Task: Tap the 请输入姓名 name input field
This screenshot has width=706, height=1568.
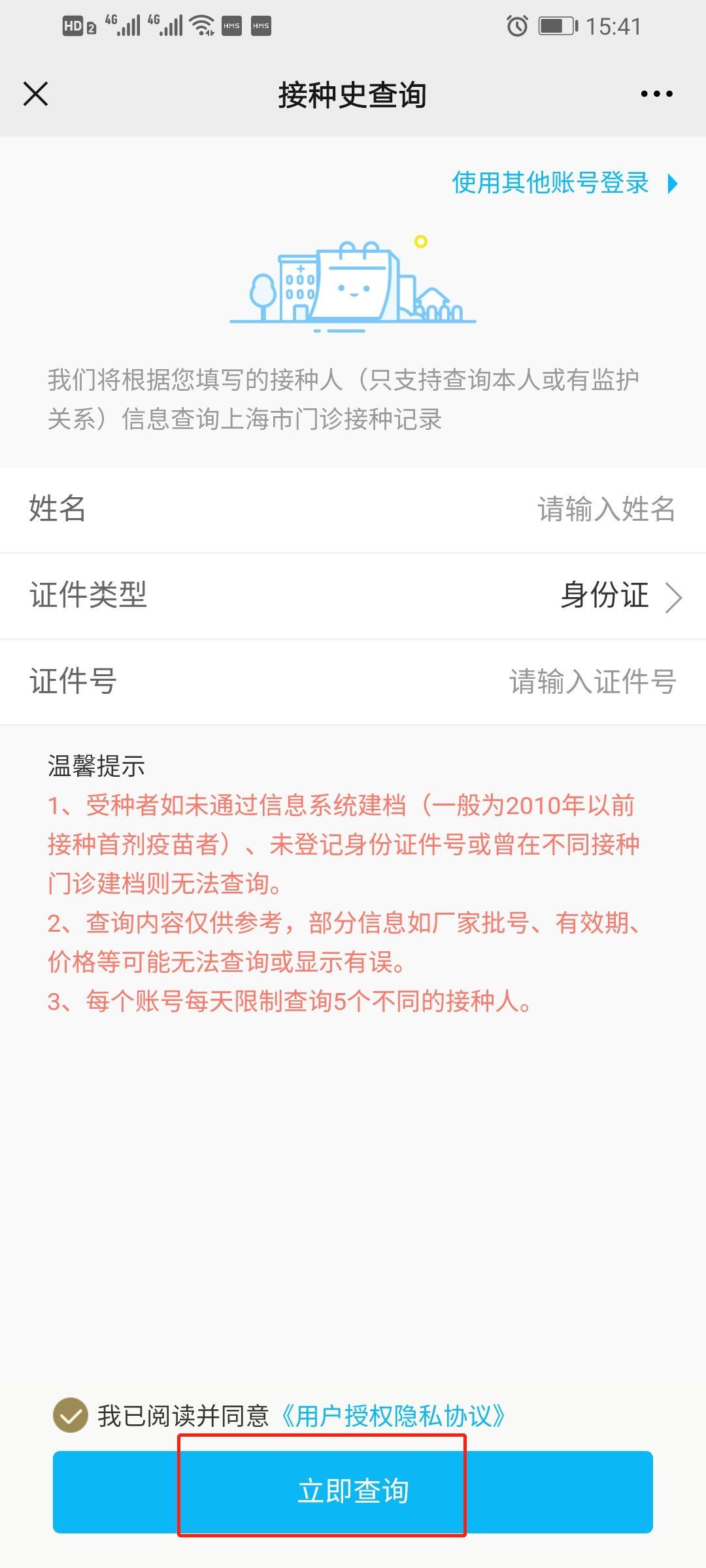Action: point(605,510)
